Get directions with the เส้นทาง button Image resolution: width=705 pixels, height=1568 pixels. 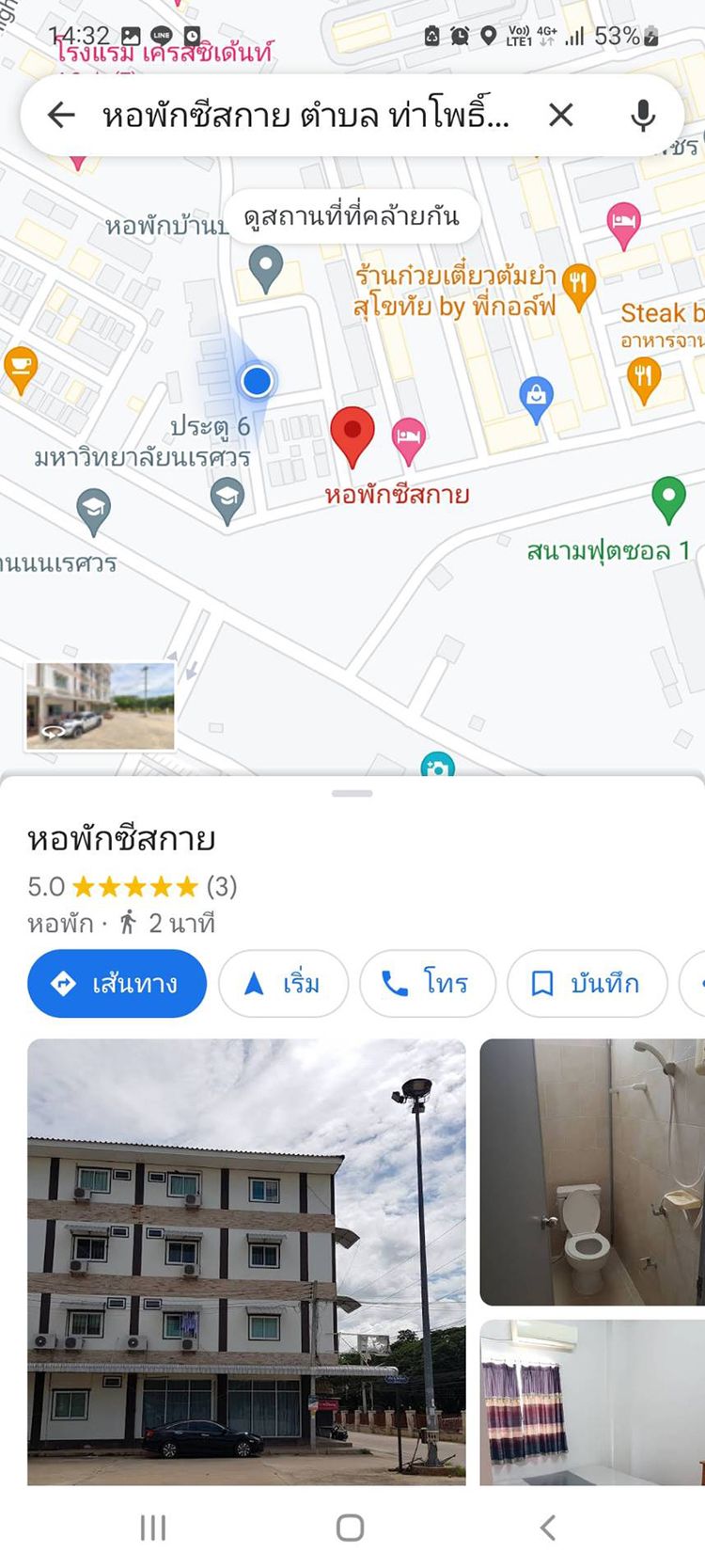[x=117, y=984]
